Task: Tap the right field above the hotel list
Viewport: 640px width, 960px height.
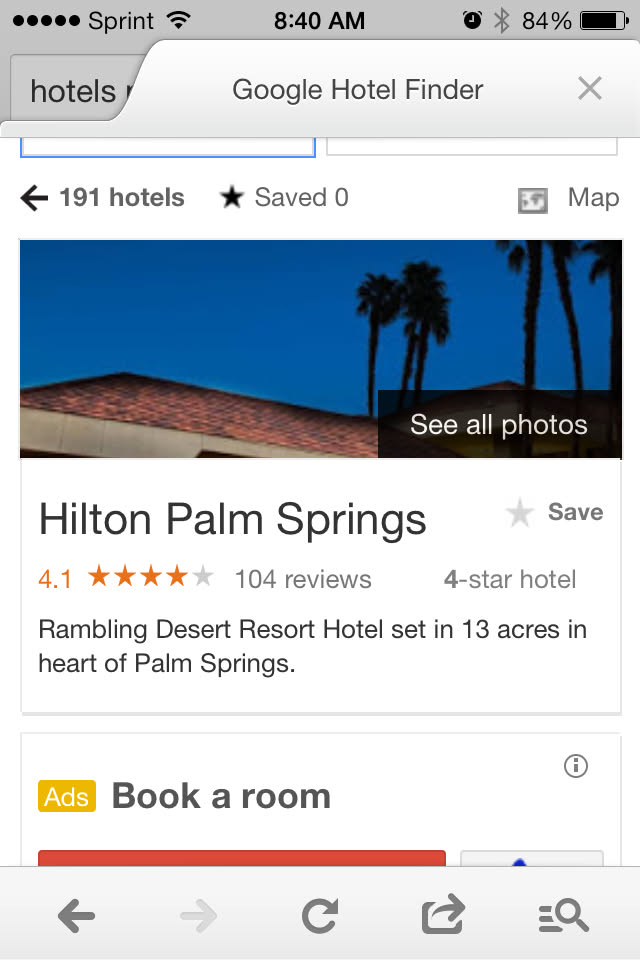Action: [x=471, y=147]
